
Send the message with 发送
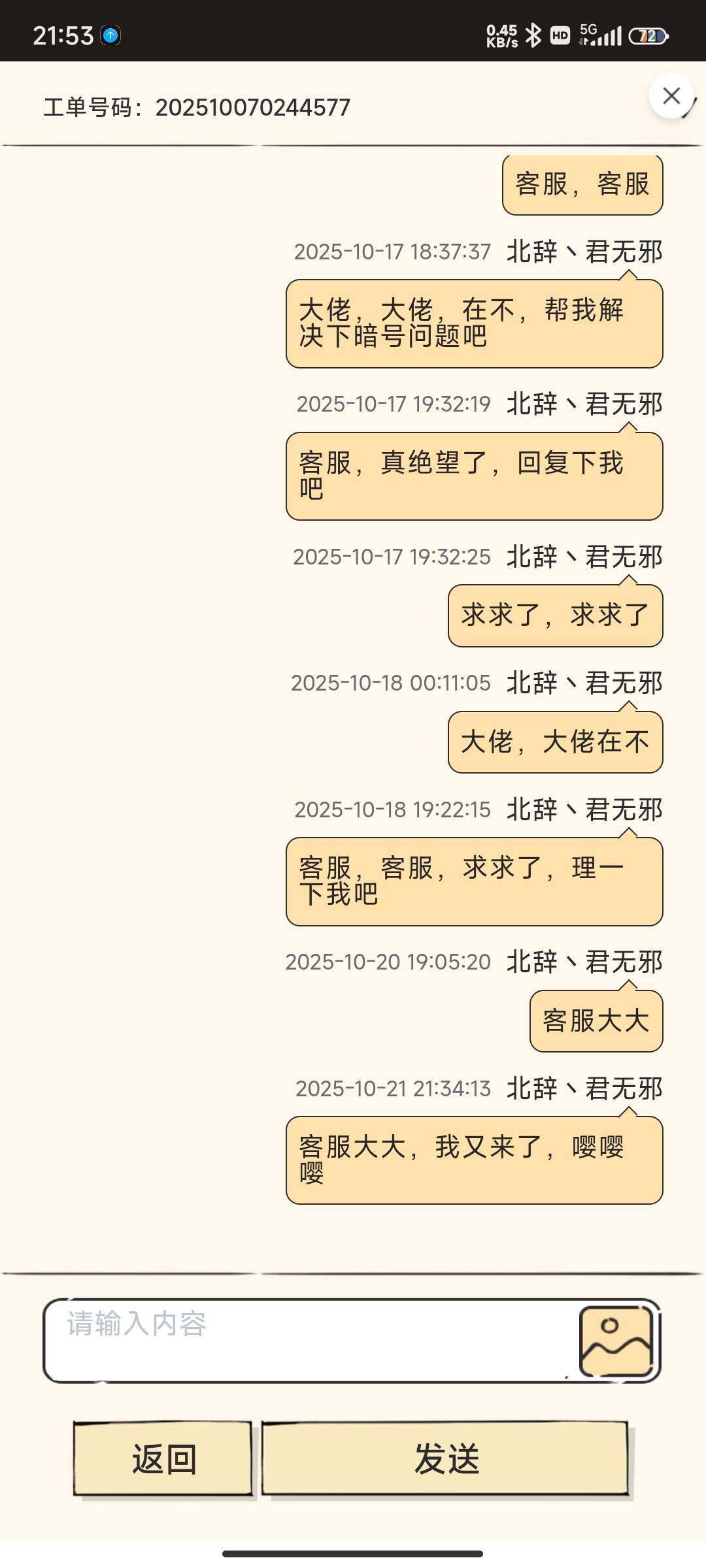(445, 1458)
